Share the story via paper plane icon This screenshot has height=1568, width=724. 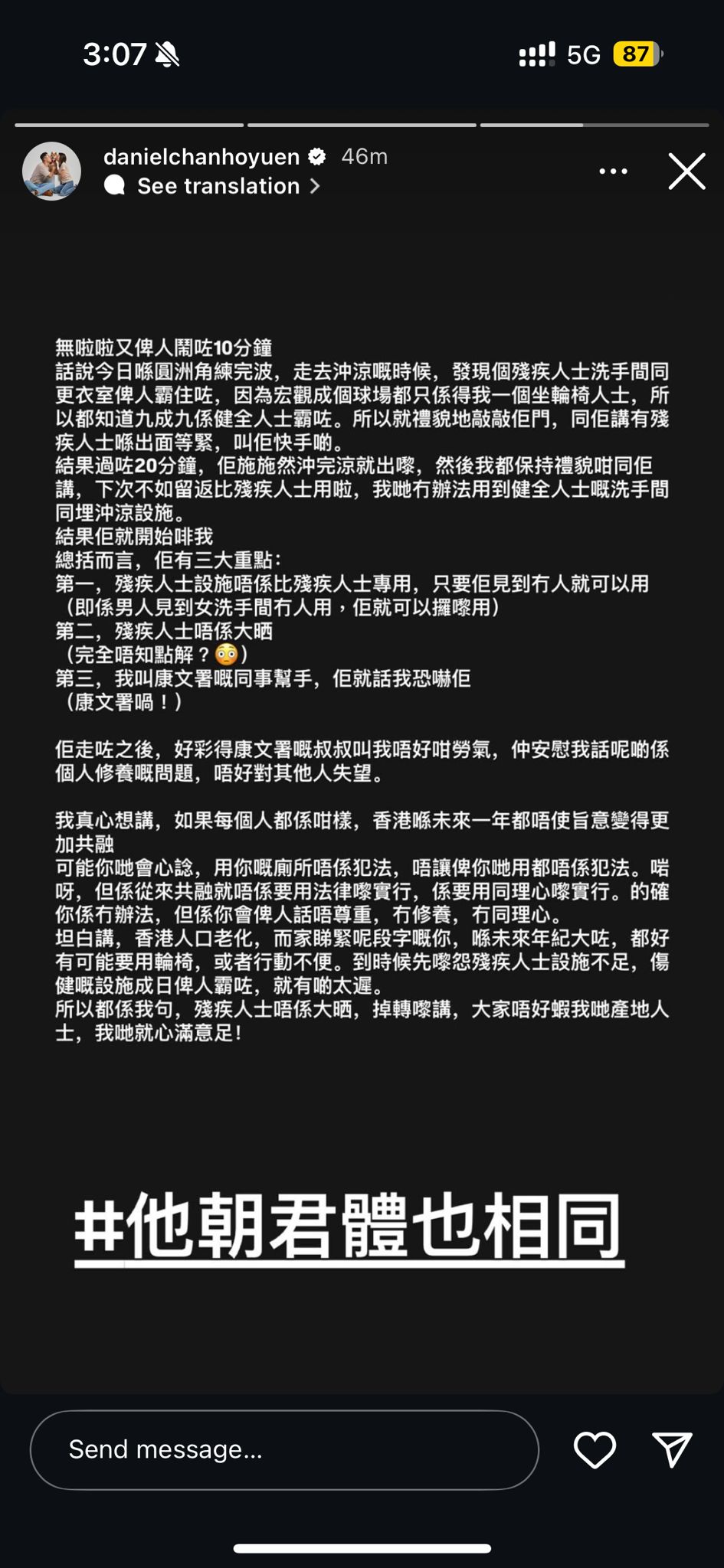(672, 1449)
